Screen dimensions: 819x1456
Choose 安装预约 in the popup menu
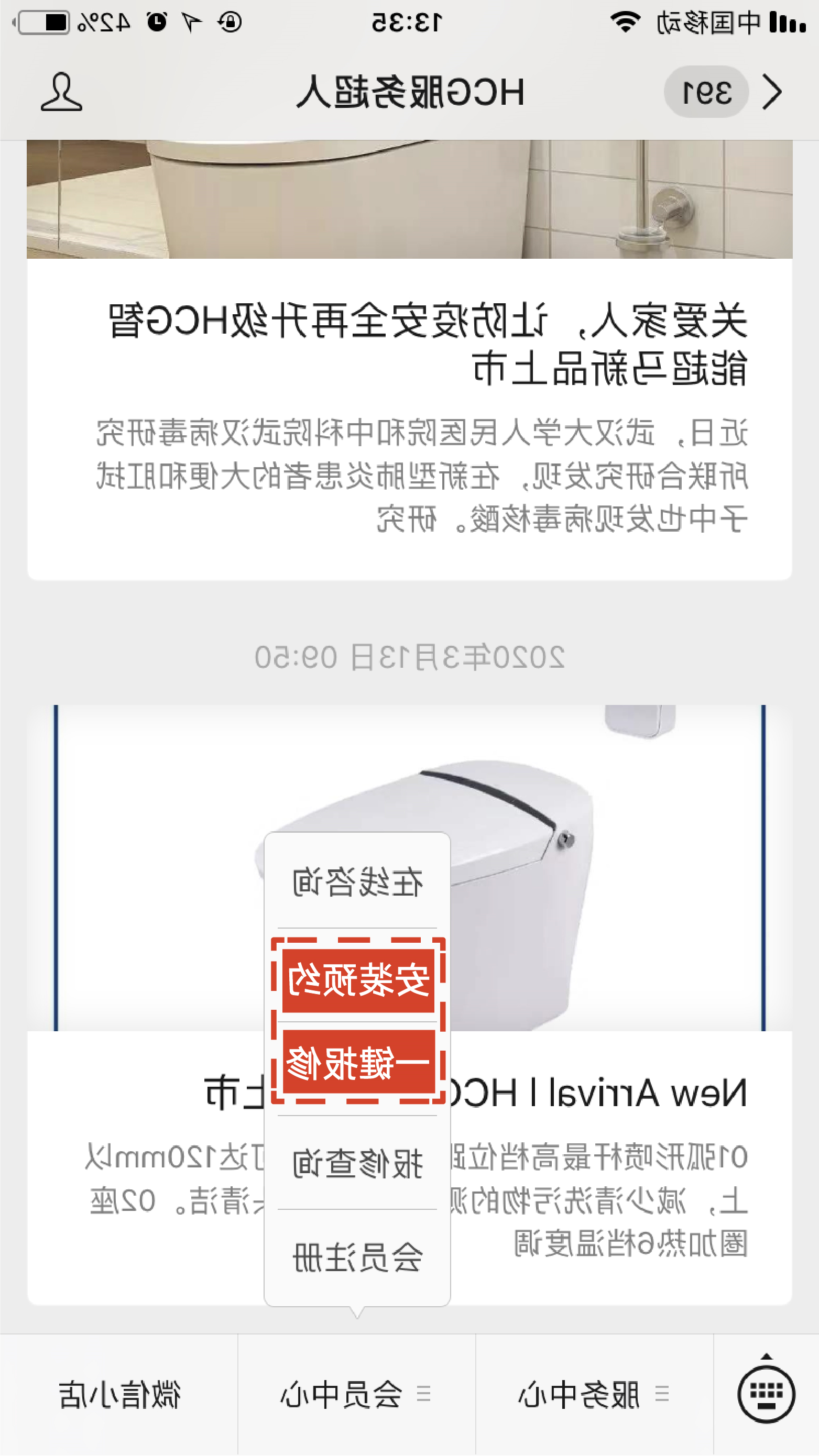pyautogui.click(x=357, y=979)
